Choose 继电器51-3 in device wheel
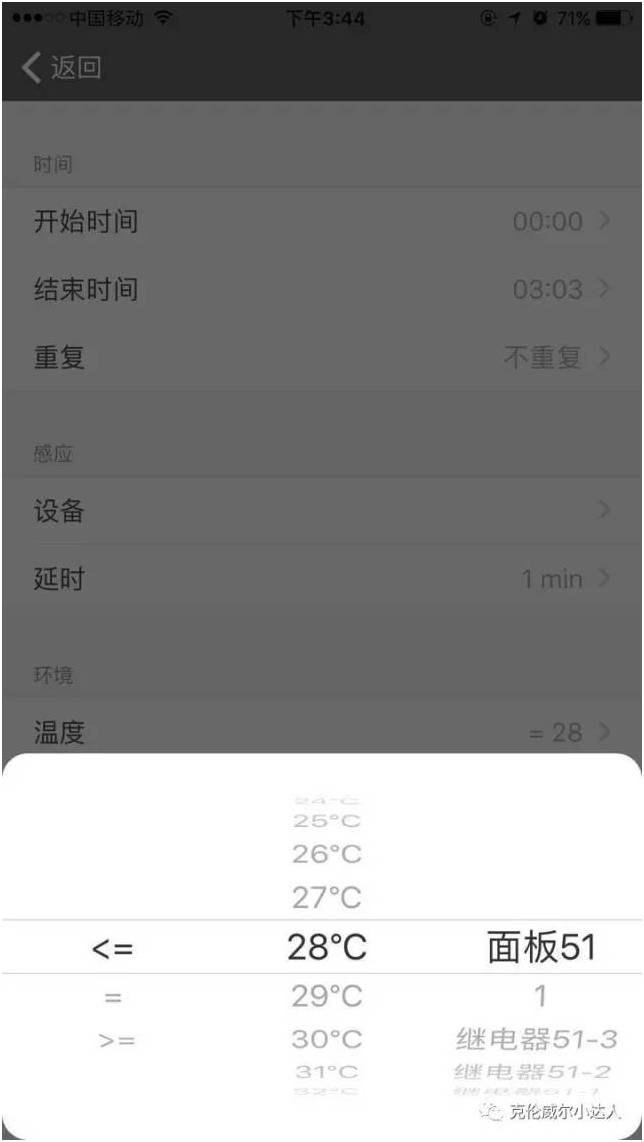Screen dimensions: 644x1142 pos(537,1039)
